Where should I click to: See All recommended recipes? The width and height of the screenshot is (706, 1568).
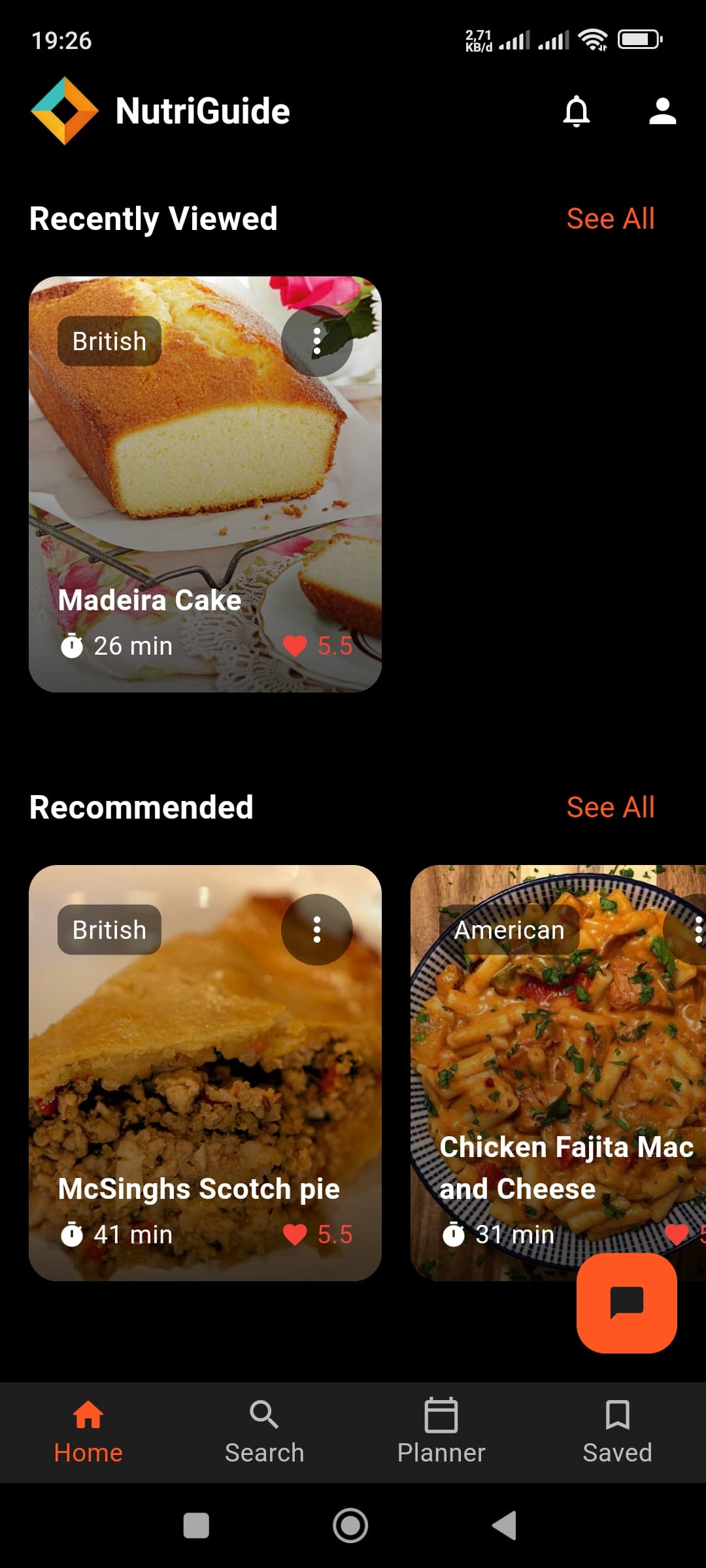click(x=611, y=808)
